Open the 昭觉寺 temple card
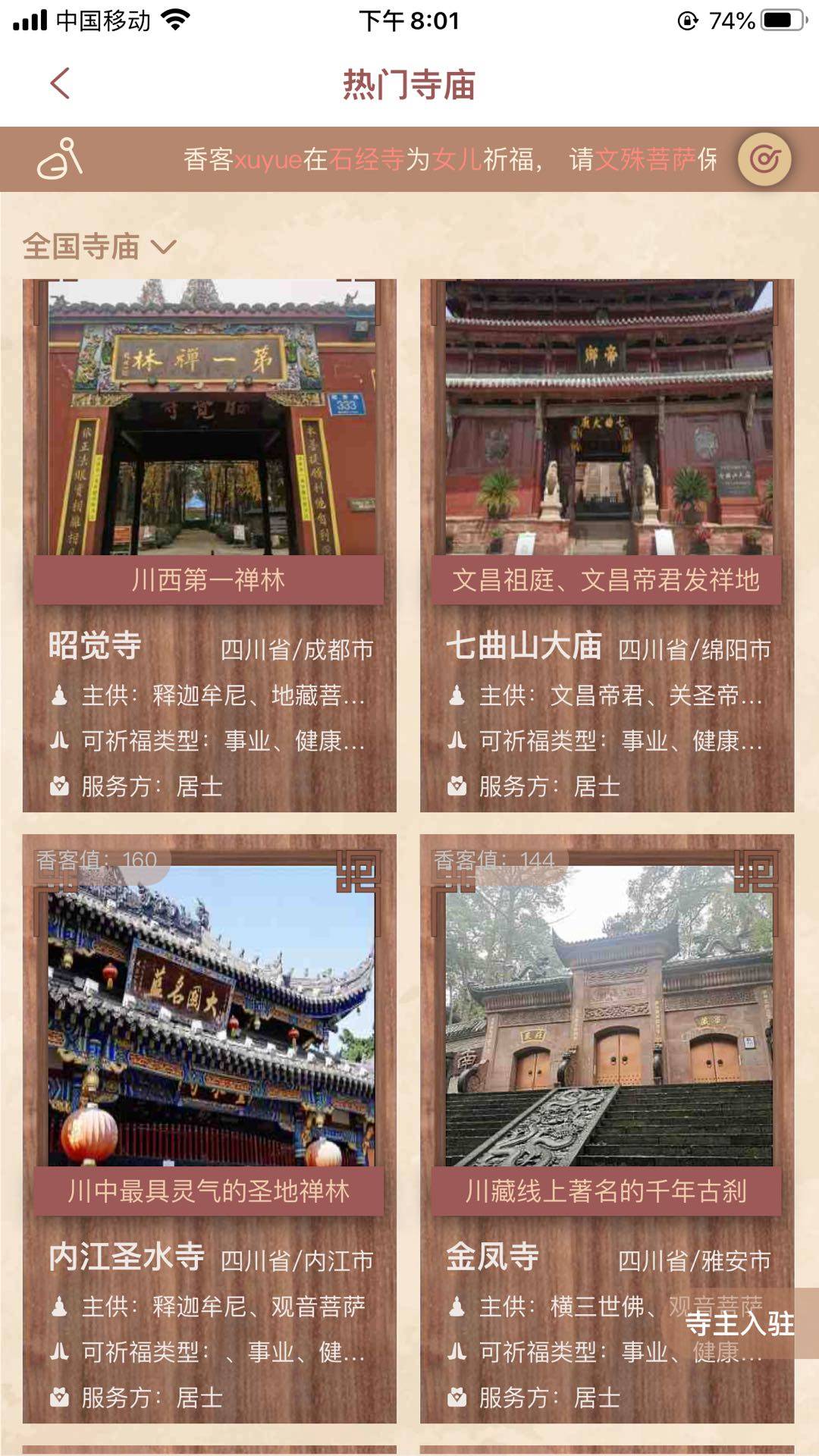The height and width of the screenshot is (1456, 819). point(209,544)
